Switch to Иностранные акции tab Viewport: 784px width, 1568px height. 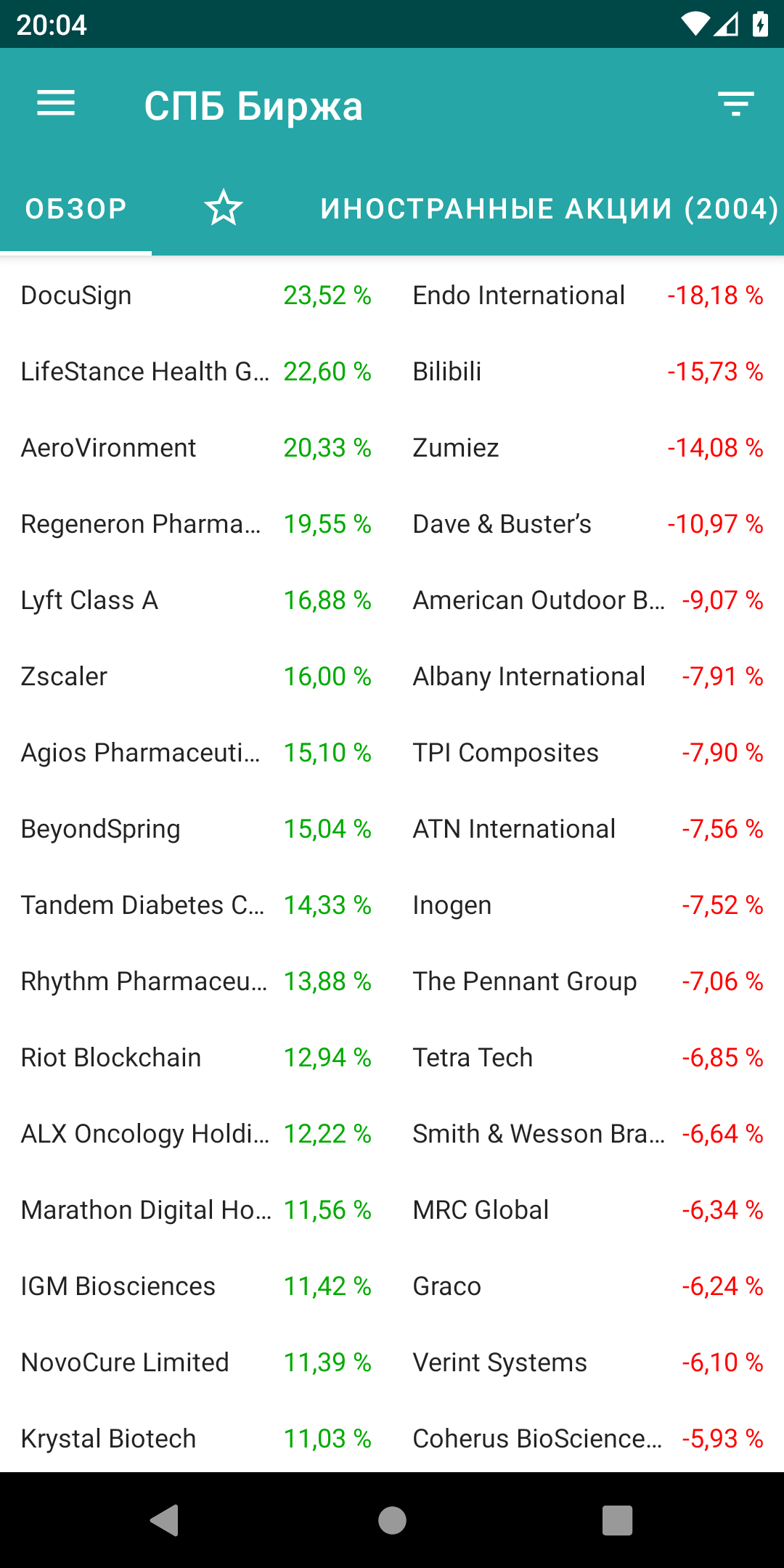tap(550, 209)
